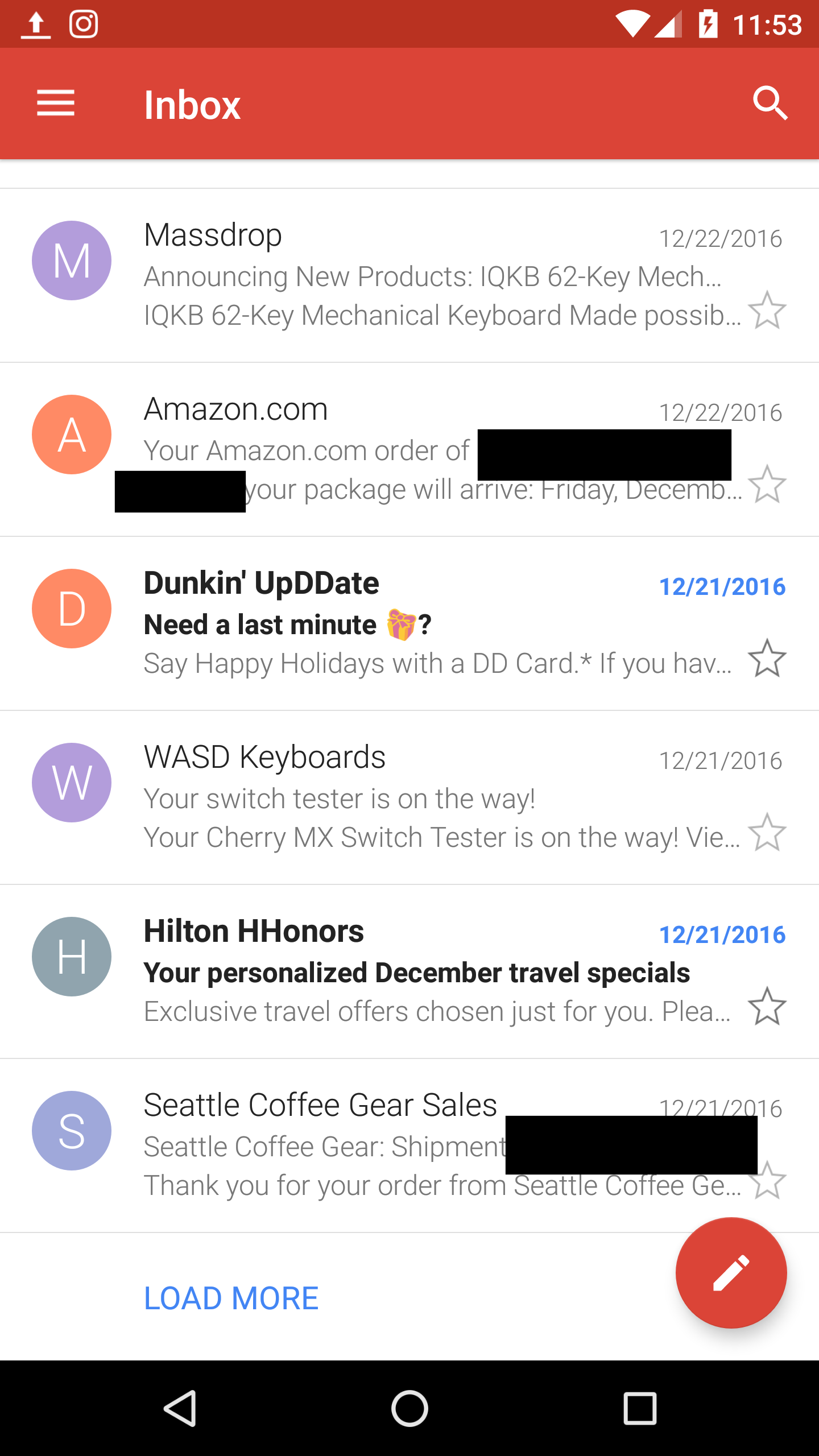Viewport: 819px width, 1456px height.
Task: Select the Massdrop email via its avatar
Action: pos(72,260)
